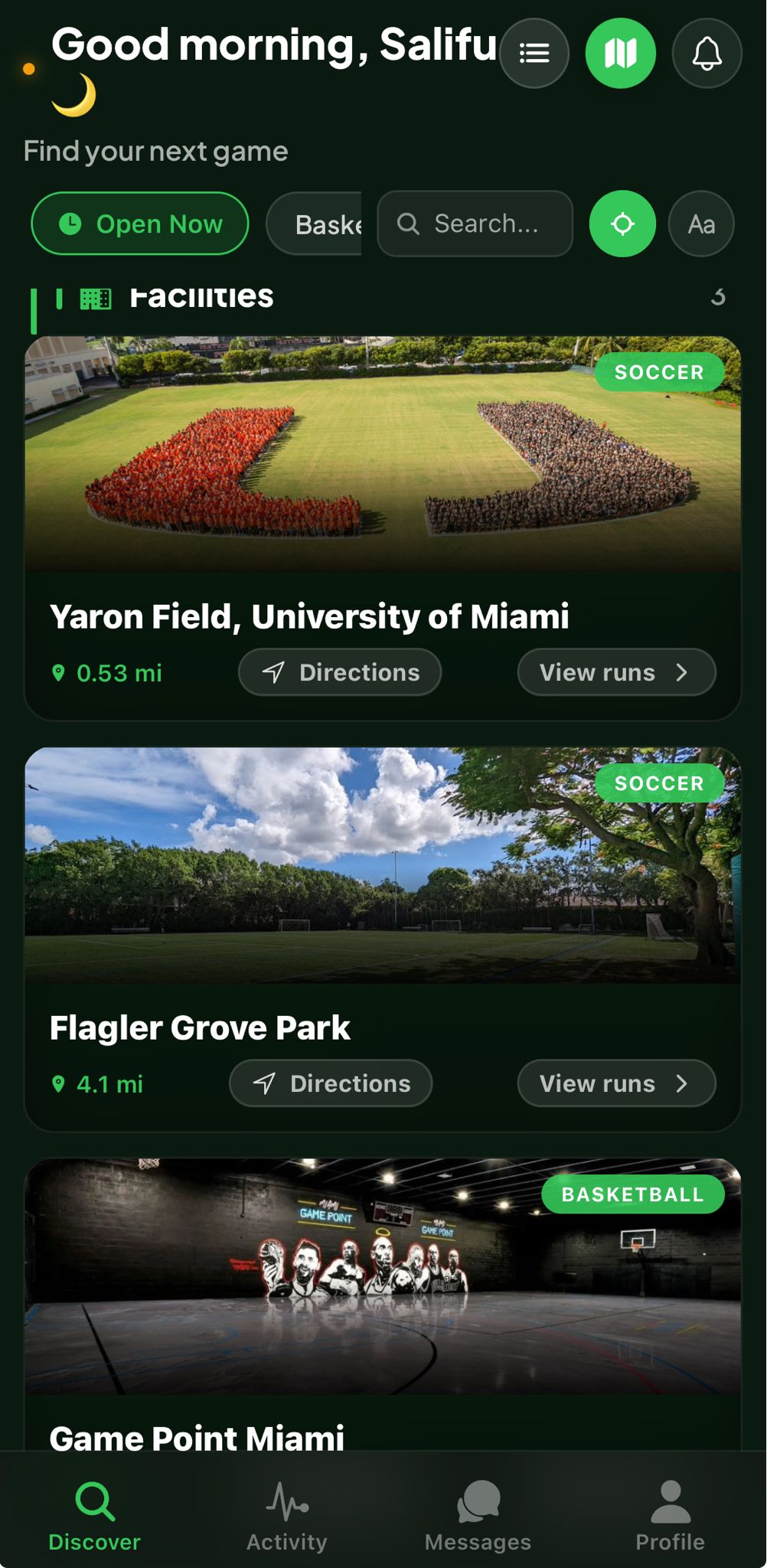Tap the location crosshair to use current location
Viewport: 767px width, 1568px height.
click(x=622, y=224)
